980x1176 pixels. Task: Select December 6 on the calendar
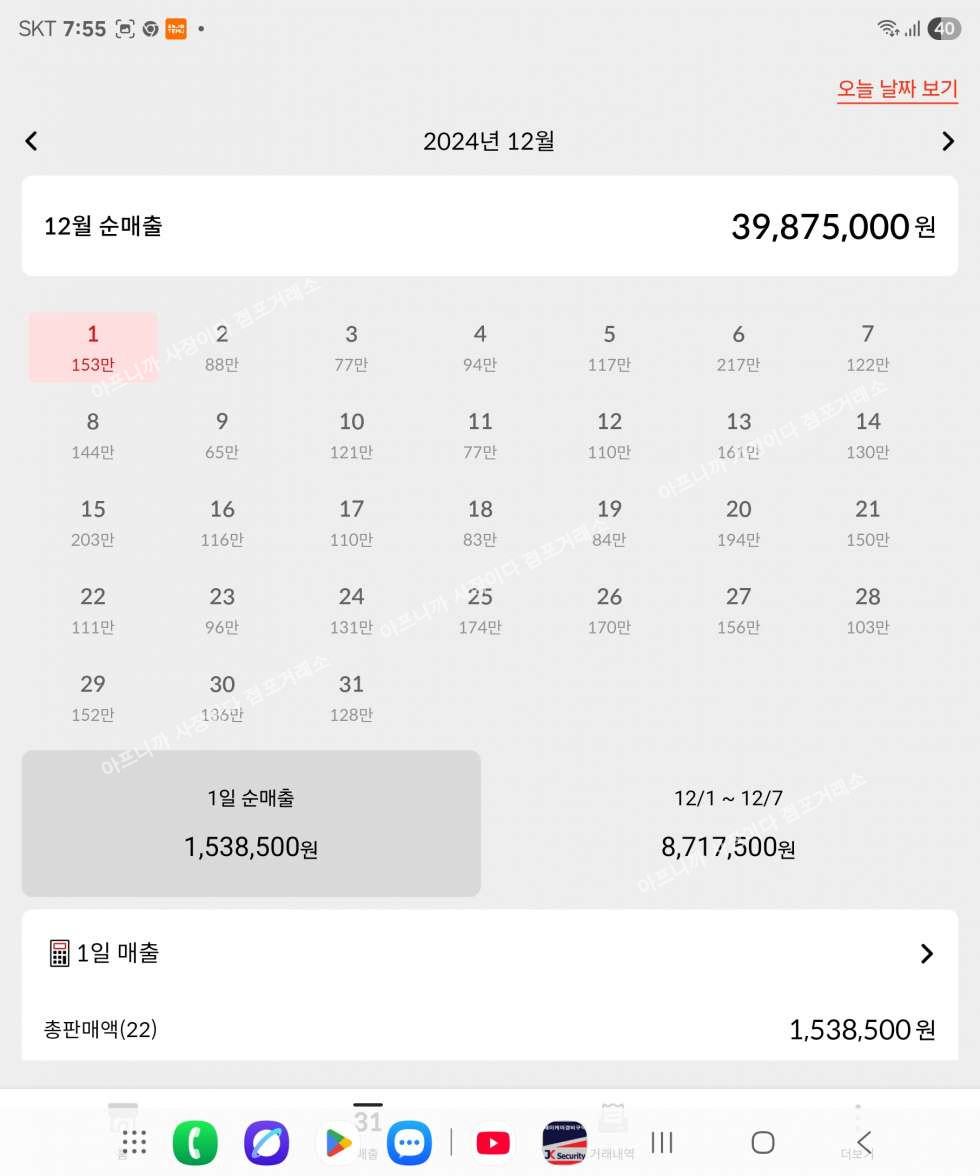click(738, 347)
